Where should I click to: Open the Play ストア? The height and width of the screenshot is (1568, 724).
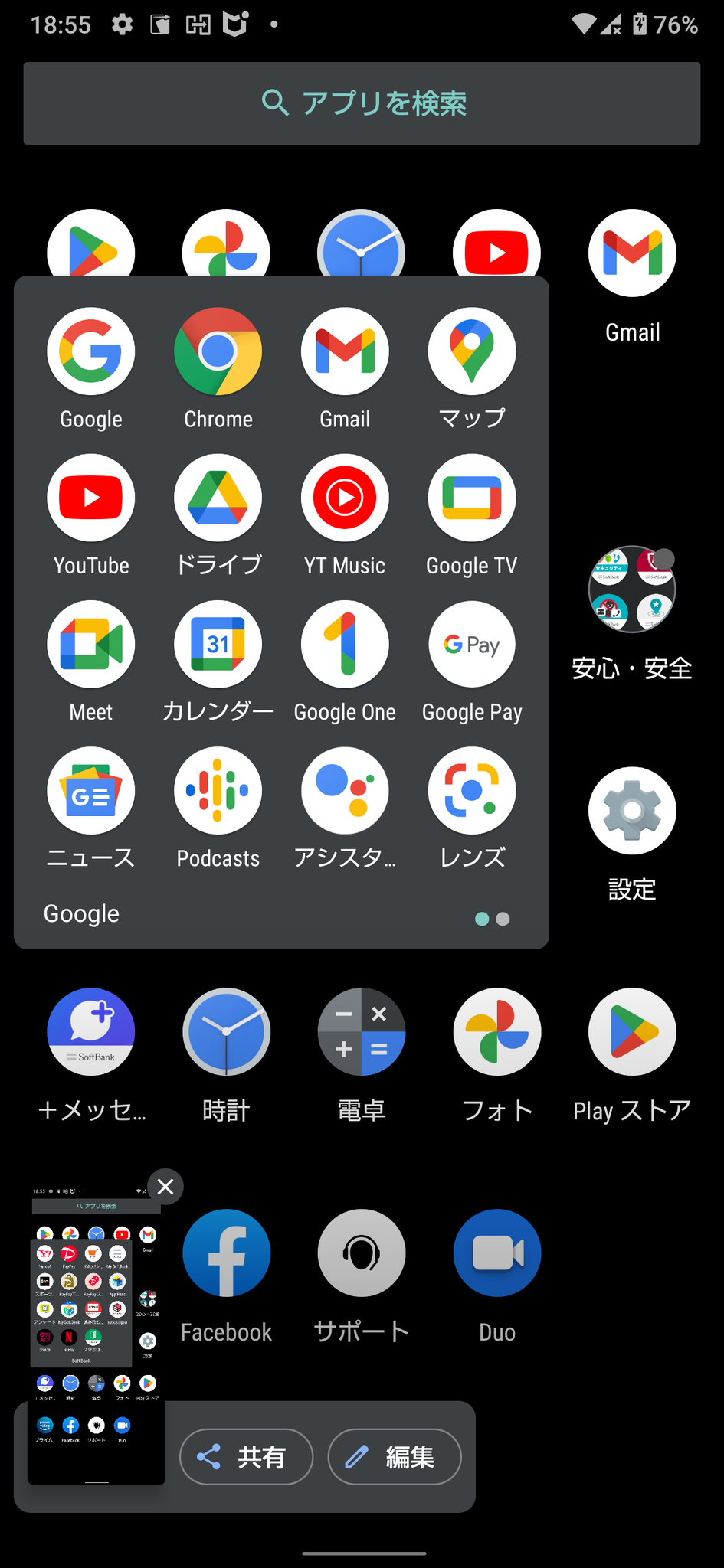(631, 1031)
